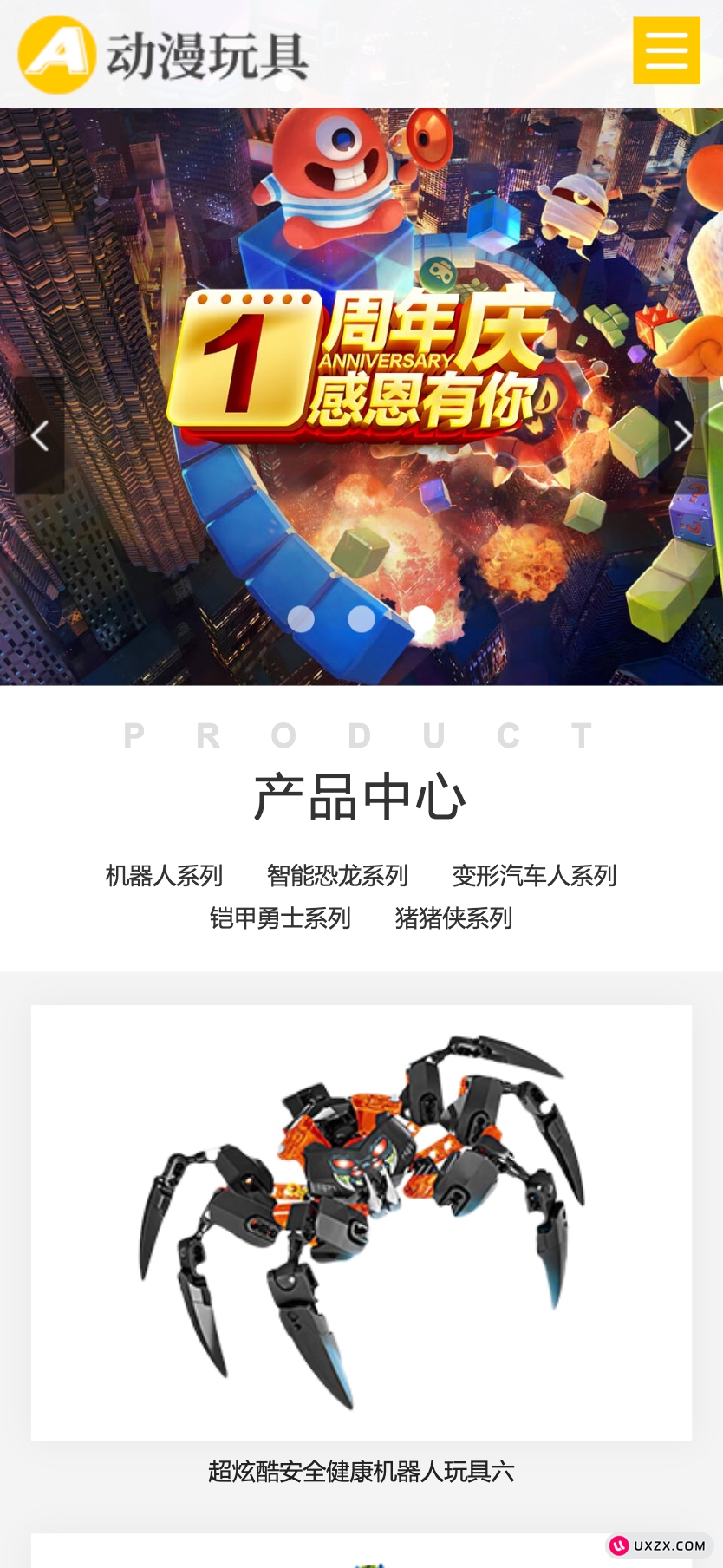Jump to the second carousel dot
Image resolution: width=723 pixels, height=1568 pixels.
pos(361,618)
